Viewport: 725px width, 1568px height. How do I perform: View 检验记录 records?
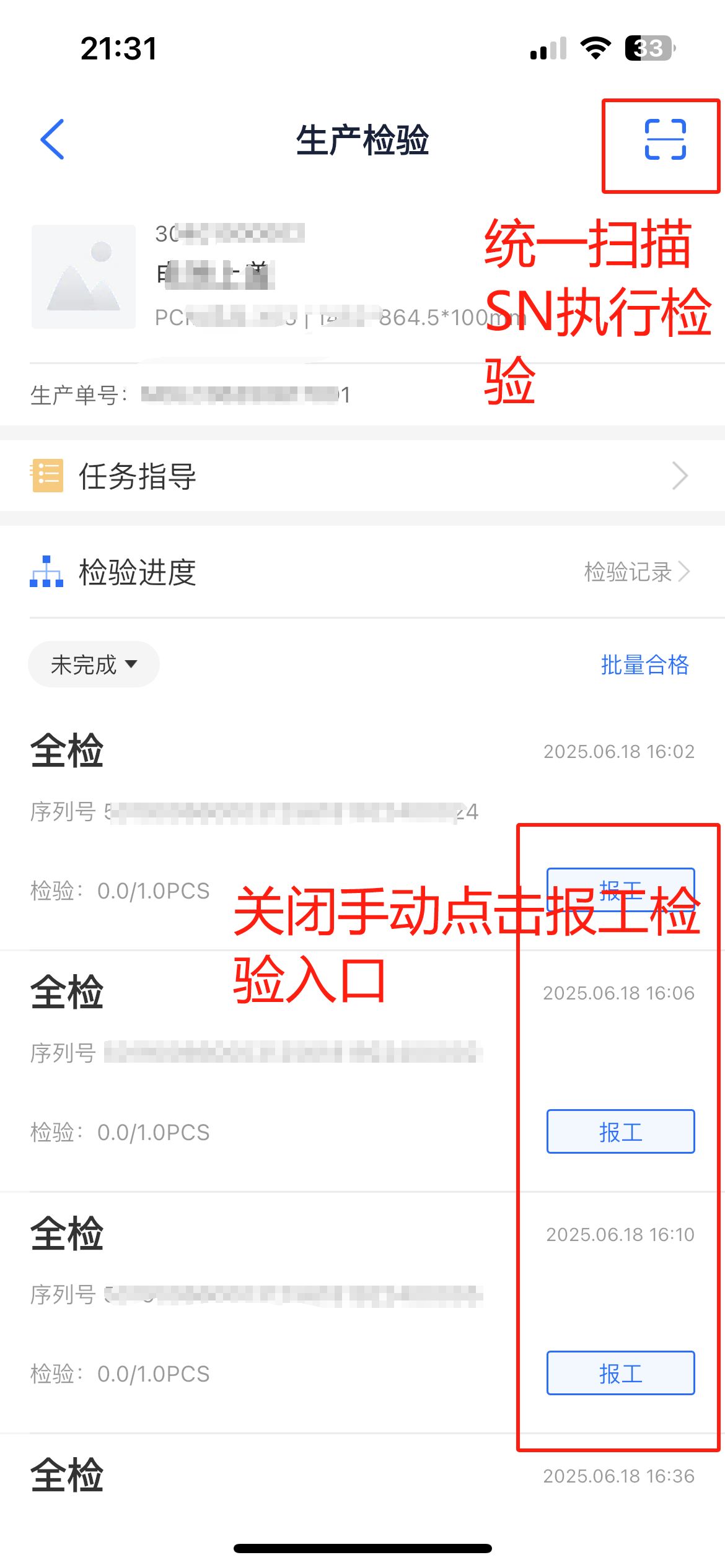[x=636, y=572]
